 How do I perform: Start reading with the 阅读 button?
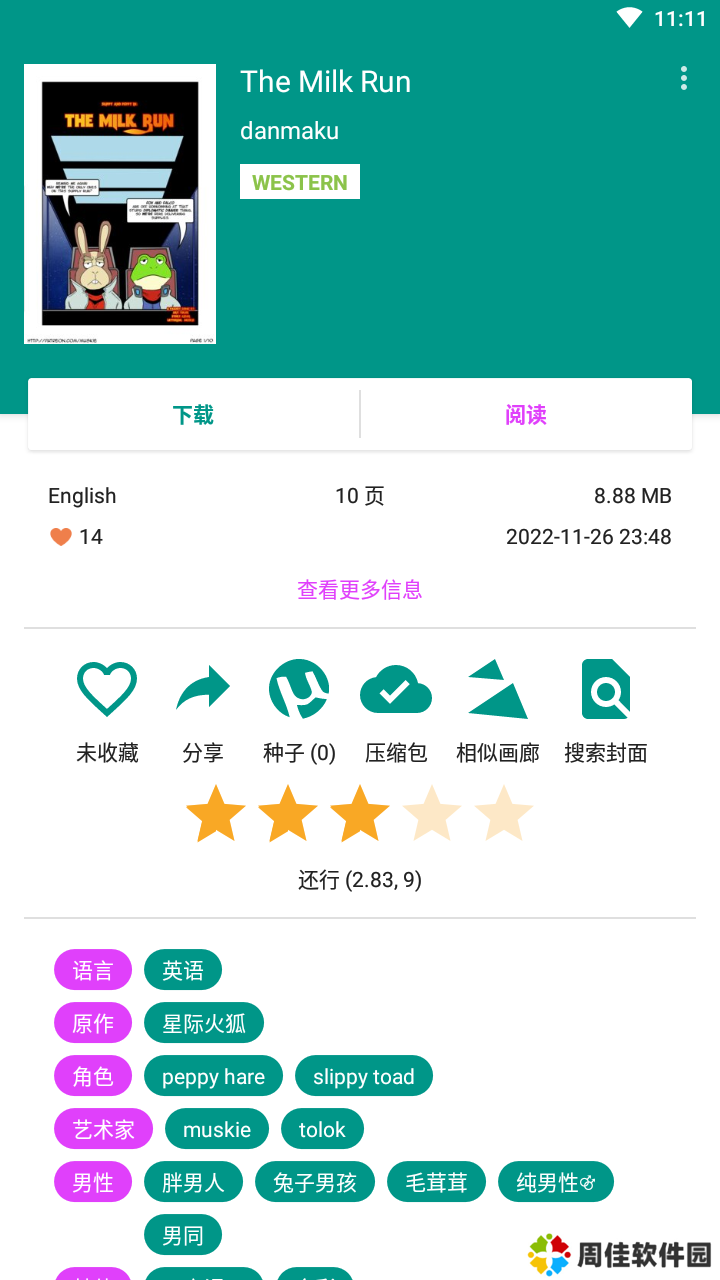526,415
